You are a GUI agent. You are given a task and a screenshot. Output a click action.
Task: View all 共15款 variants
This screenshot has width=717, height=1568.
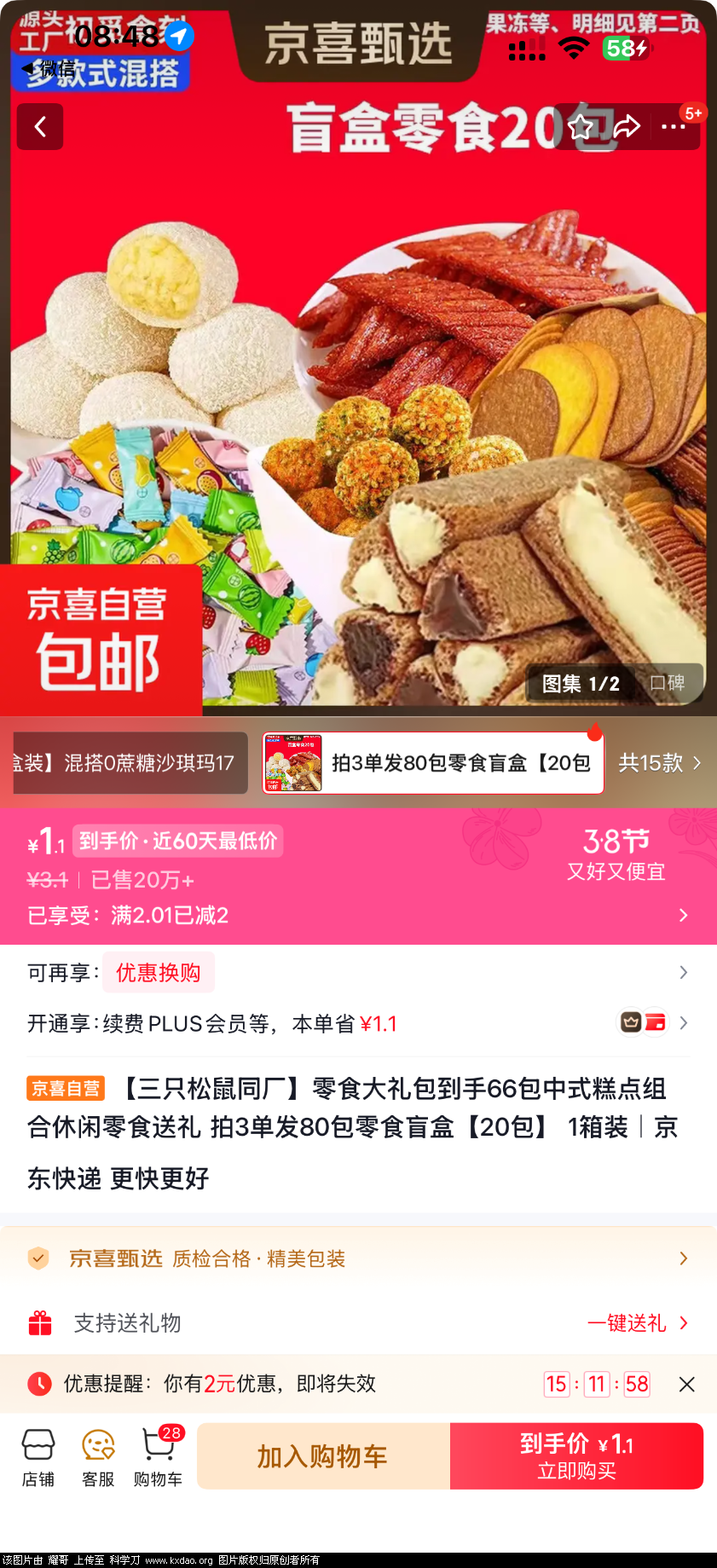coord(659,763)
